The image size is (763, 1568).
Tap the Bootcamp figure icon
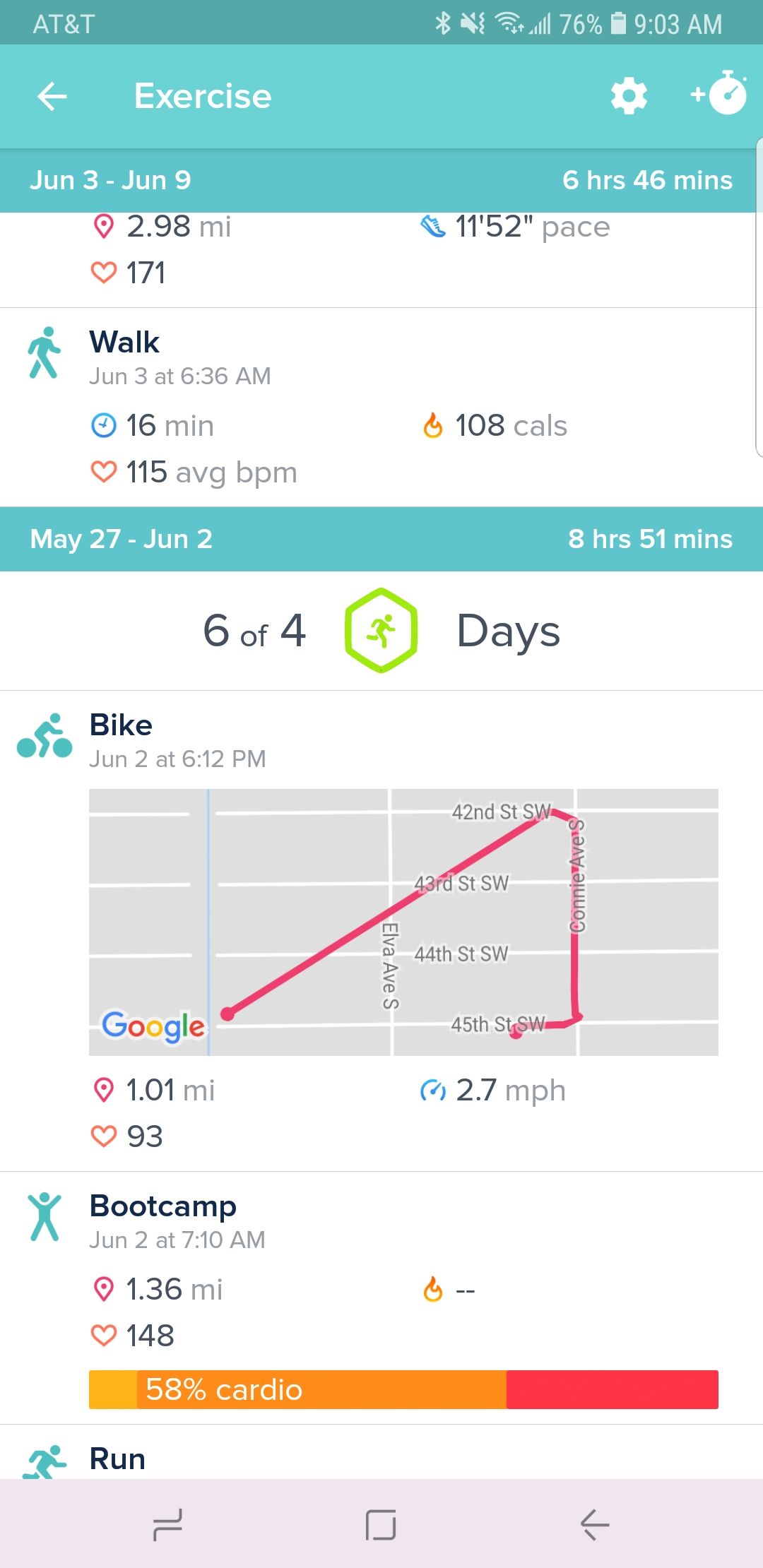pyautogui.click(x=44, y=1218)
